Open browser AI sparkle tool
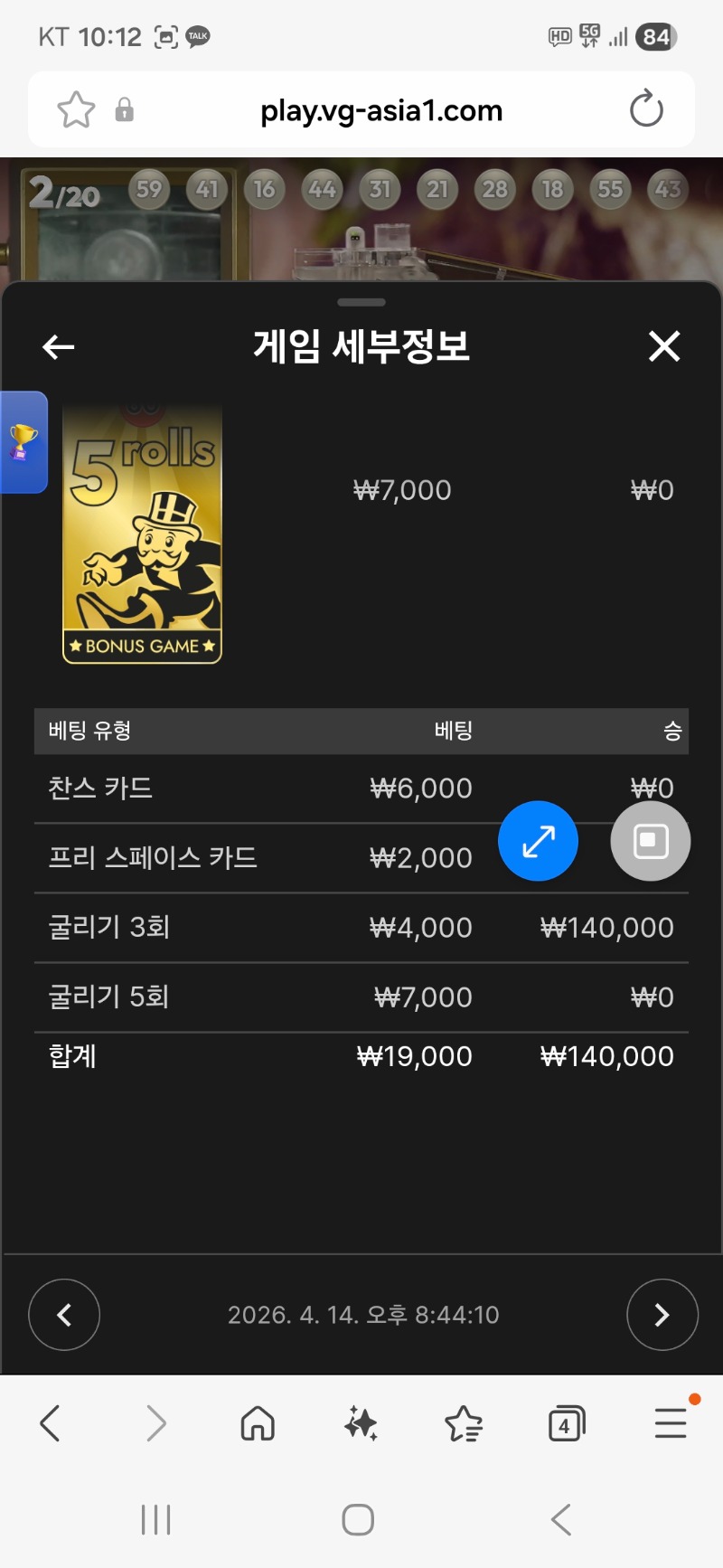This screenshot has height=1568, width=723. [361, 1423]
